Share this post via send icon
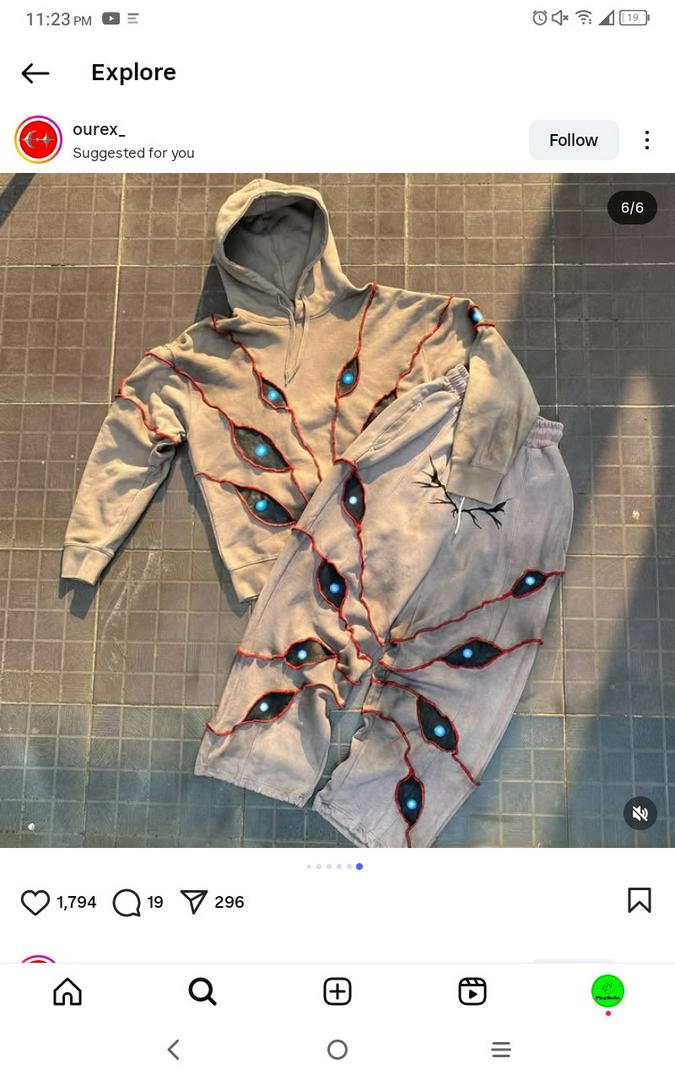Image resolution: width=675 pixels, height=1080 pixels. pyautogui.click(x=194, y=902)
